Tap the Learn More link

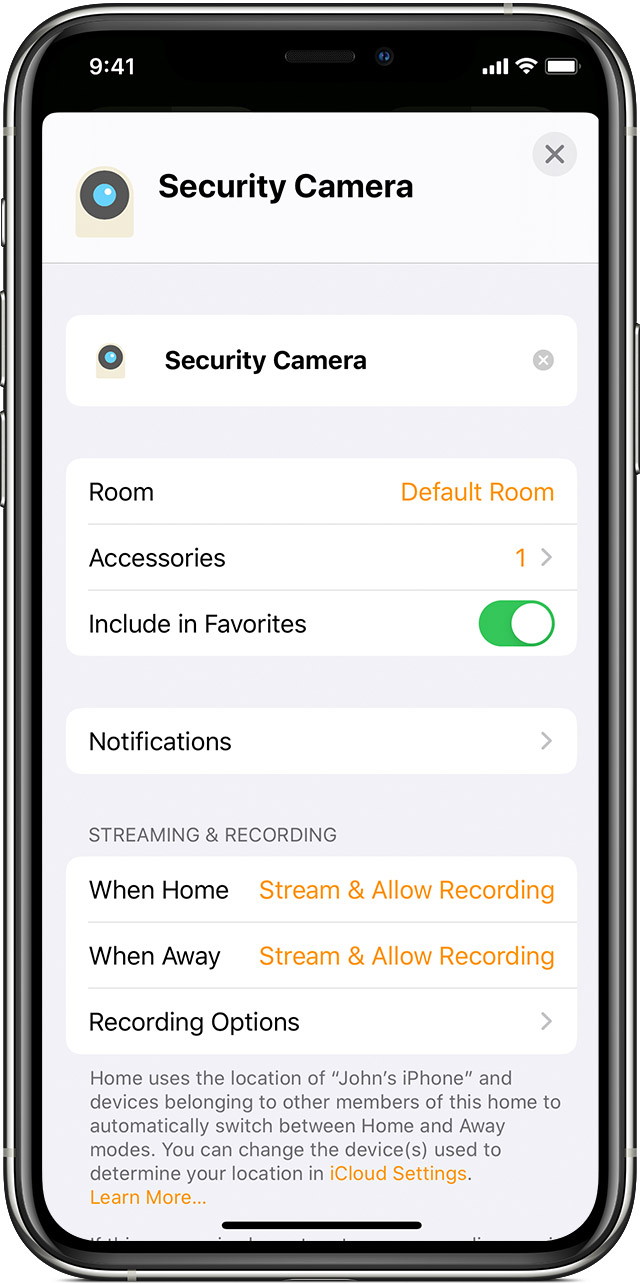pos(148,1197)
